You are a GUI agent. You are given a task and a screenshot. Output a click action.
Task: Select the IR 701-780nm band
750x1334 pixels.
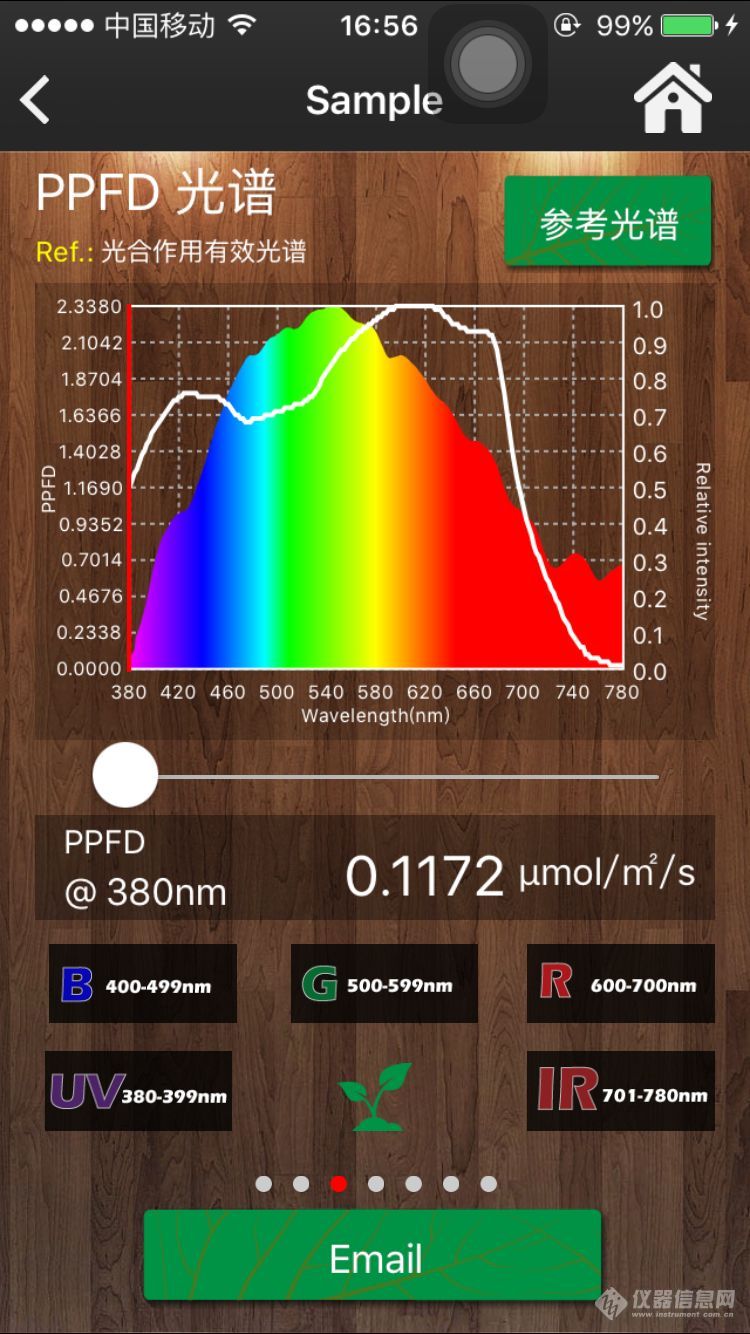click(x=621, y=1091)
